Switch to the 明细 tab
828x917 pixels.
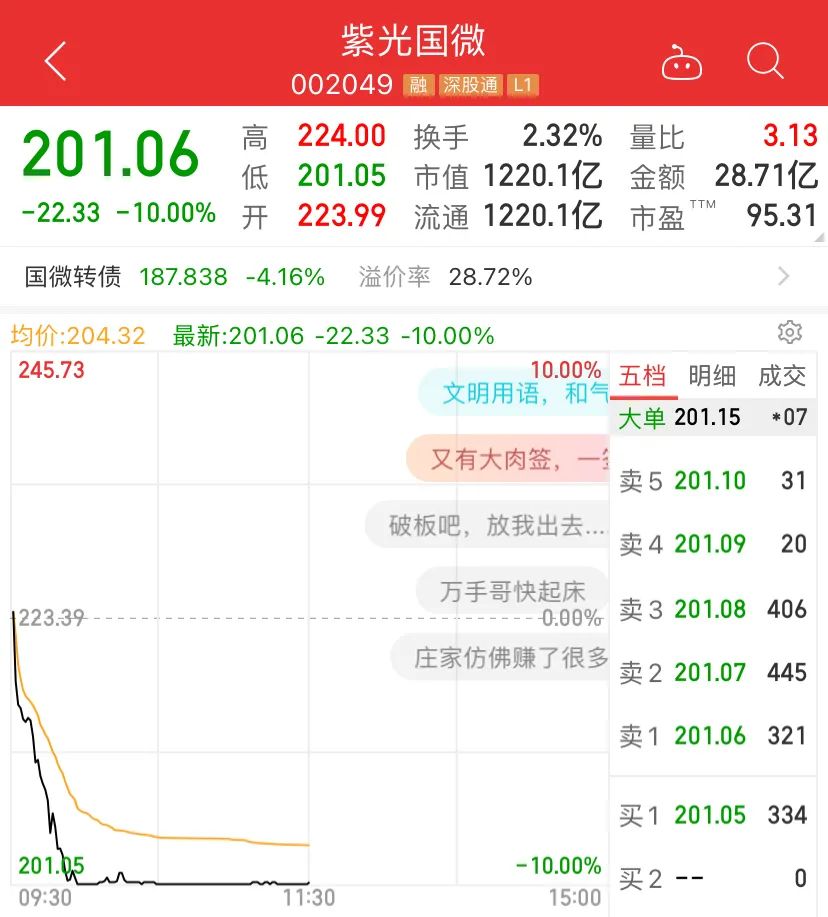[712, 376]
